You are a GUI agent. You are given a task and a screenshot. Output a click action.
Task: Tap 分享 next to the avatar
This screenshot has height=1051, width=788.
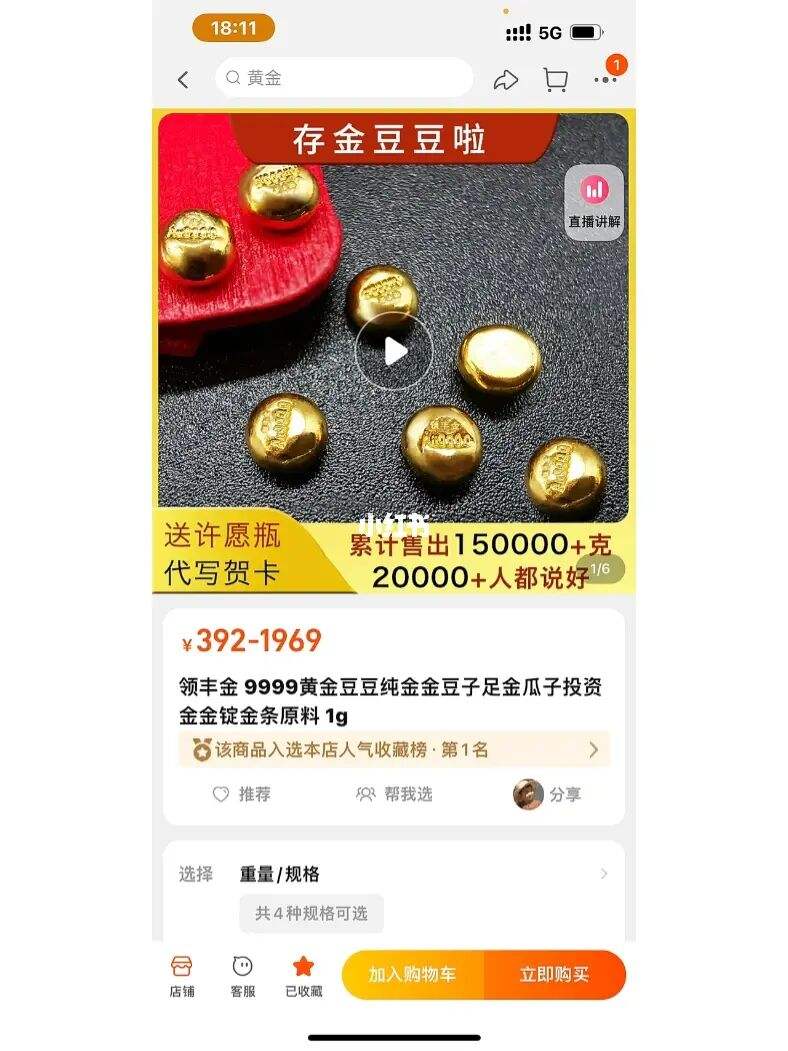pyautogui.click(x=548, y=794)
